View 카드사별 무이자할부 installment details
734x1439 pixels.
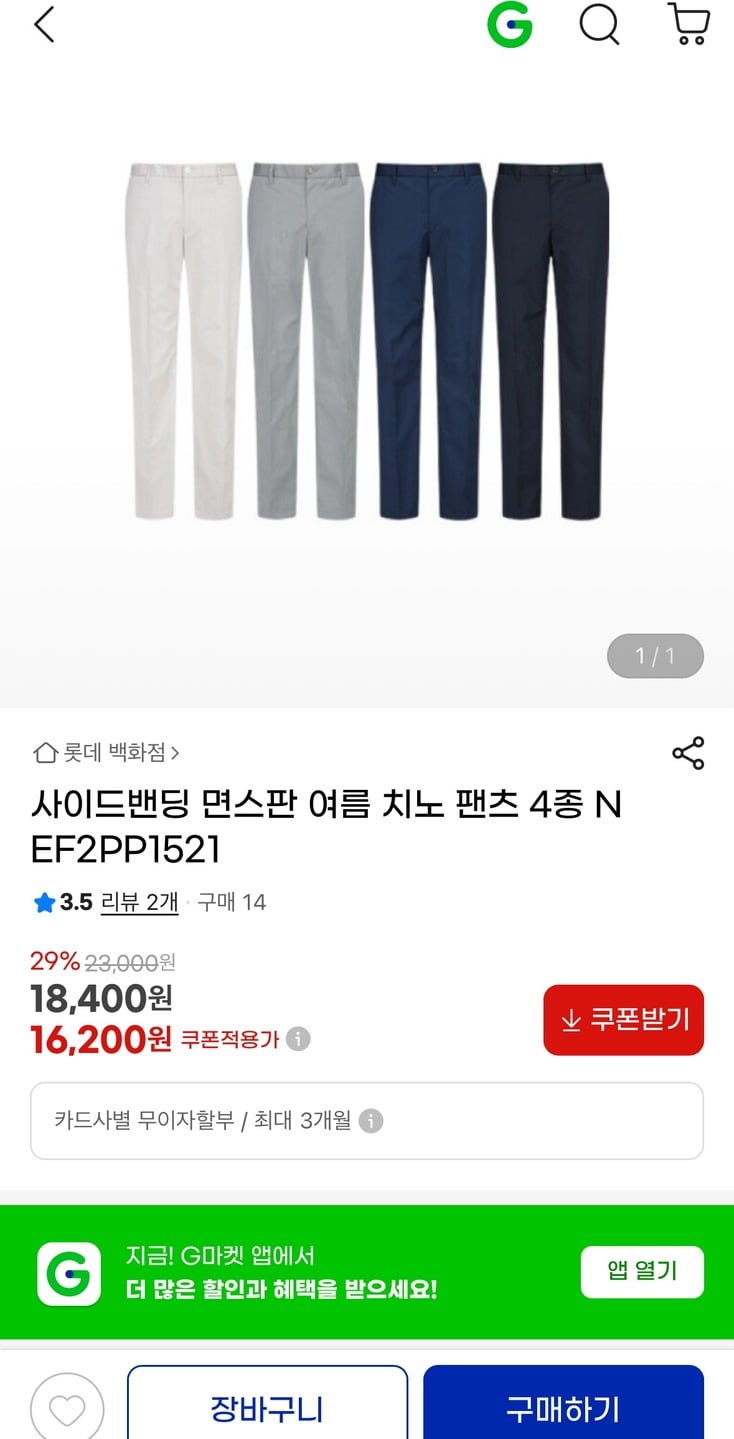[367, 1121]
